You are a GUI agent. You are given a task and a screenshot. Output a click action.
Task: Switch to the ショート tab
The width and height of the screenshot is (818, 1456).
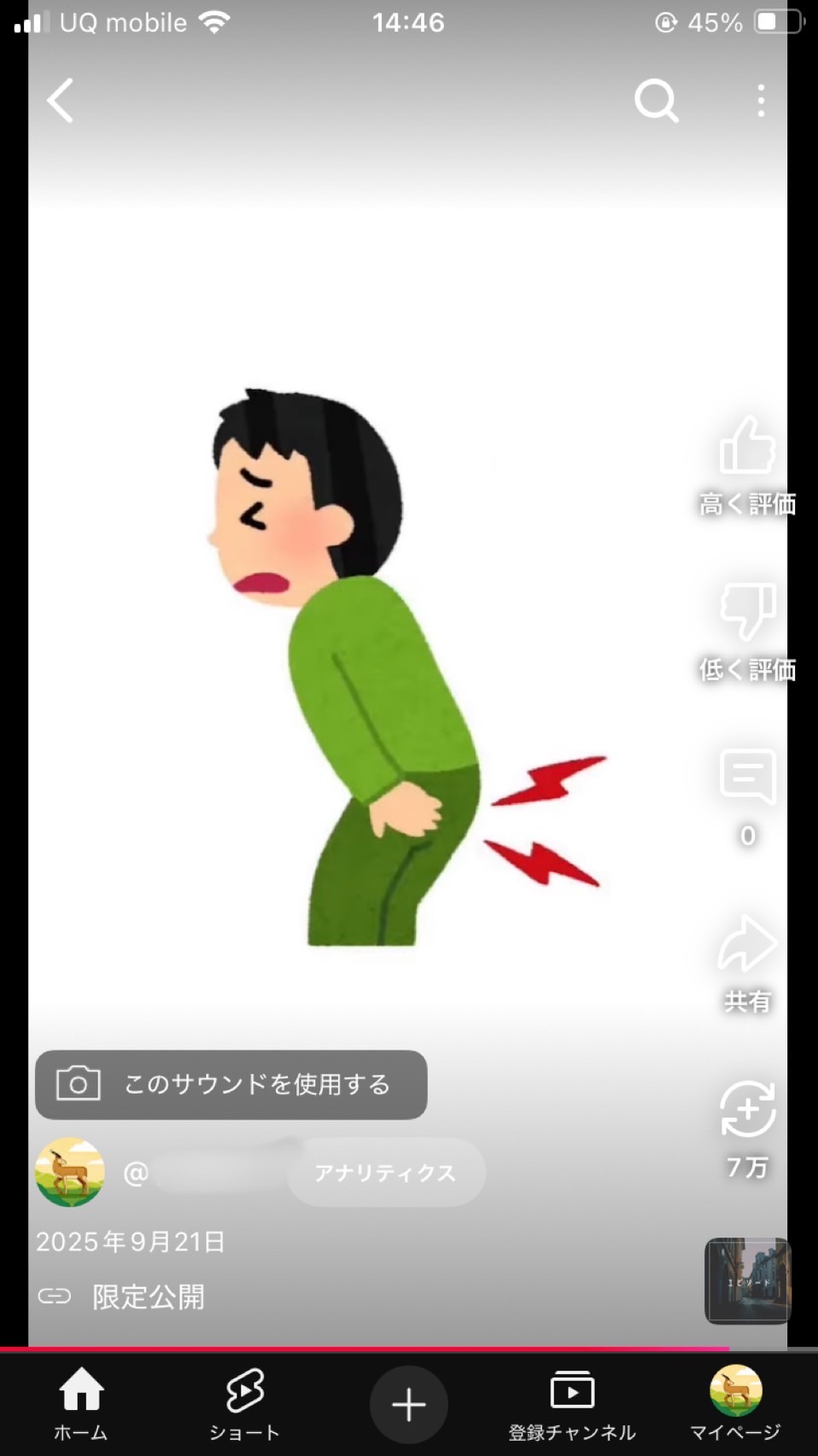(x=244, y=1404)
